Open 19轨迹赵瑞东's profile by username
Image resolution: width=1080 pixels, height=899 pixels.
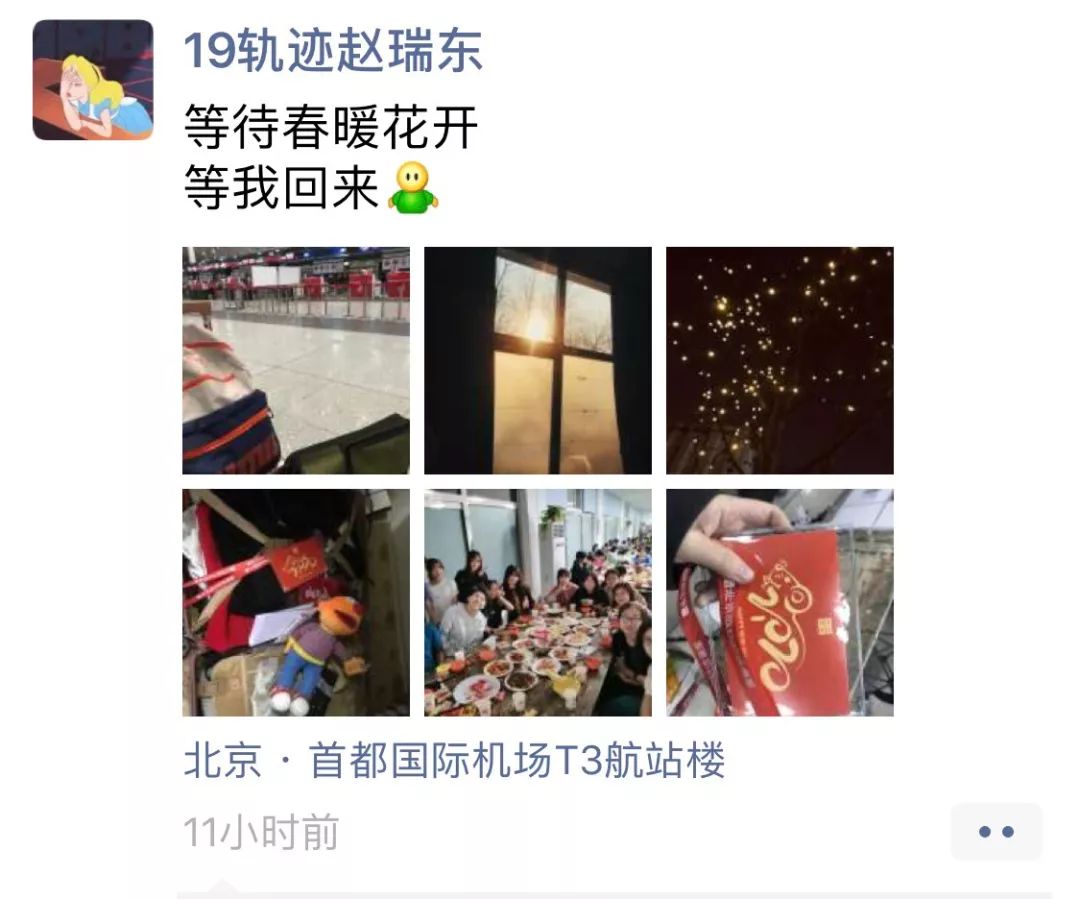333,51
